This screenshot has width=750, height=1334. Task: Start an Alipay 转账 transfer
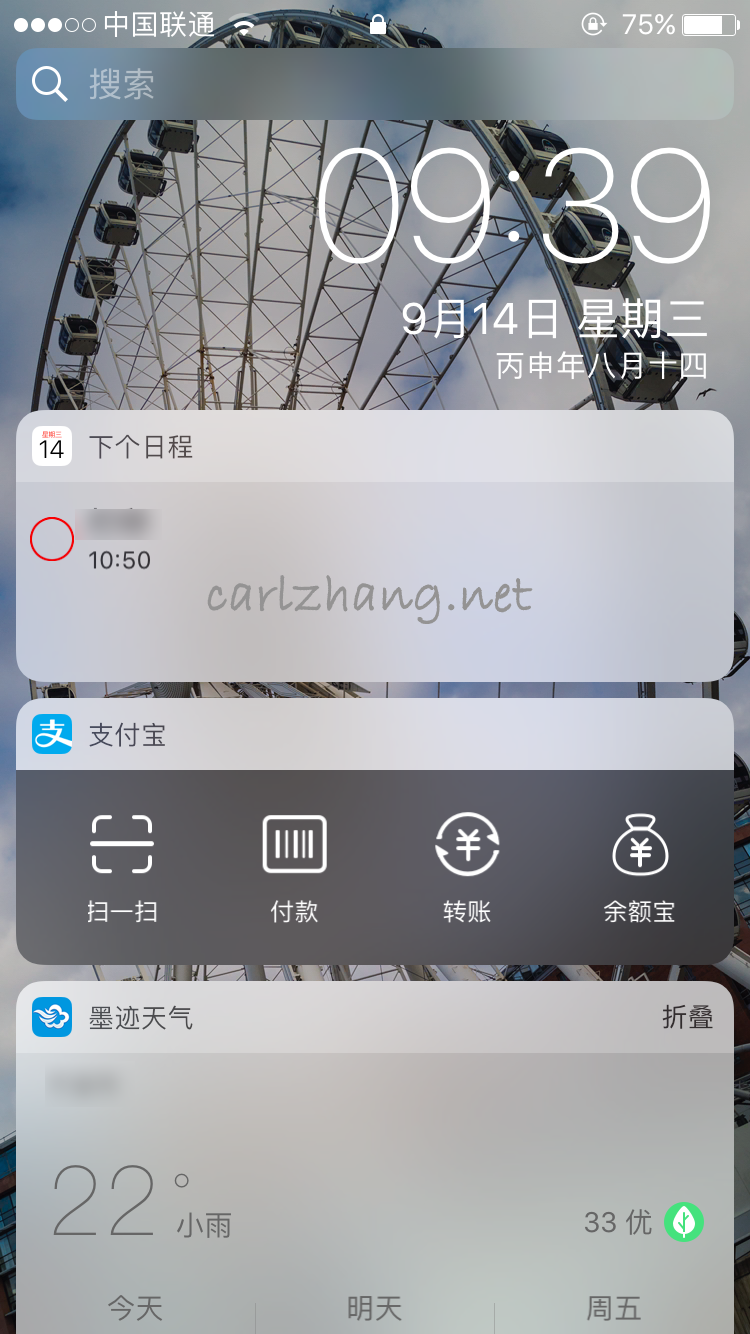[467, 867]
